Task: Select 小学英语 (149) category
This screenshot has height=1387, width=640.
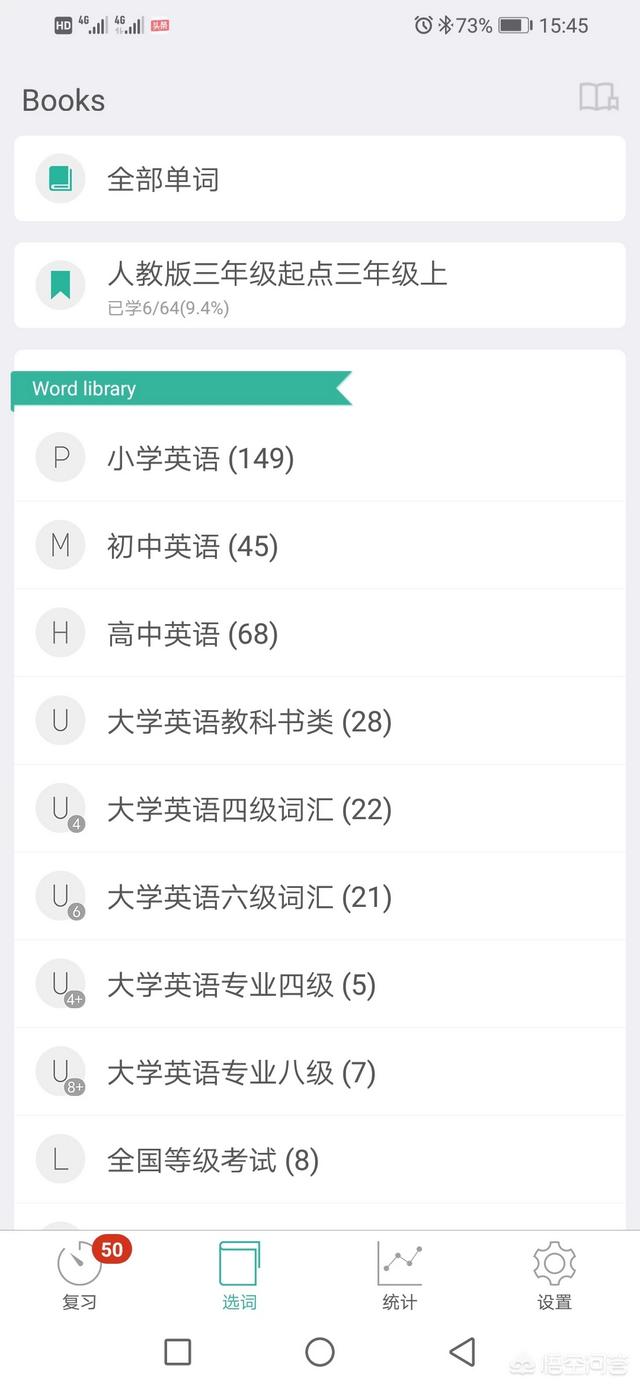Action: tap(320, 458)
